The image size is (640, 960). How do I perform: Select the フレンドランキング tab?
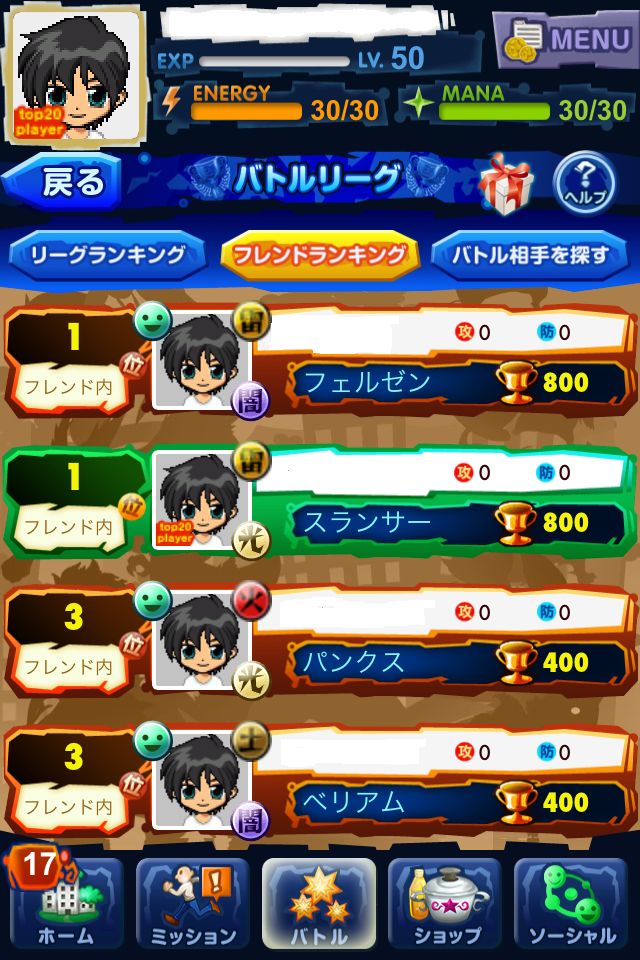[319, 254]
